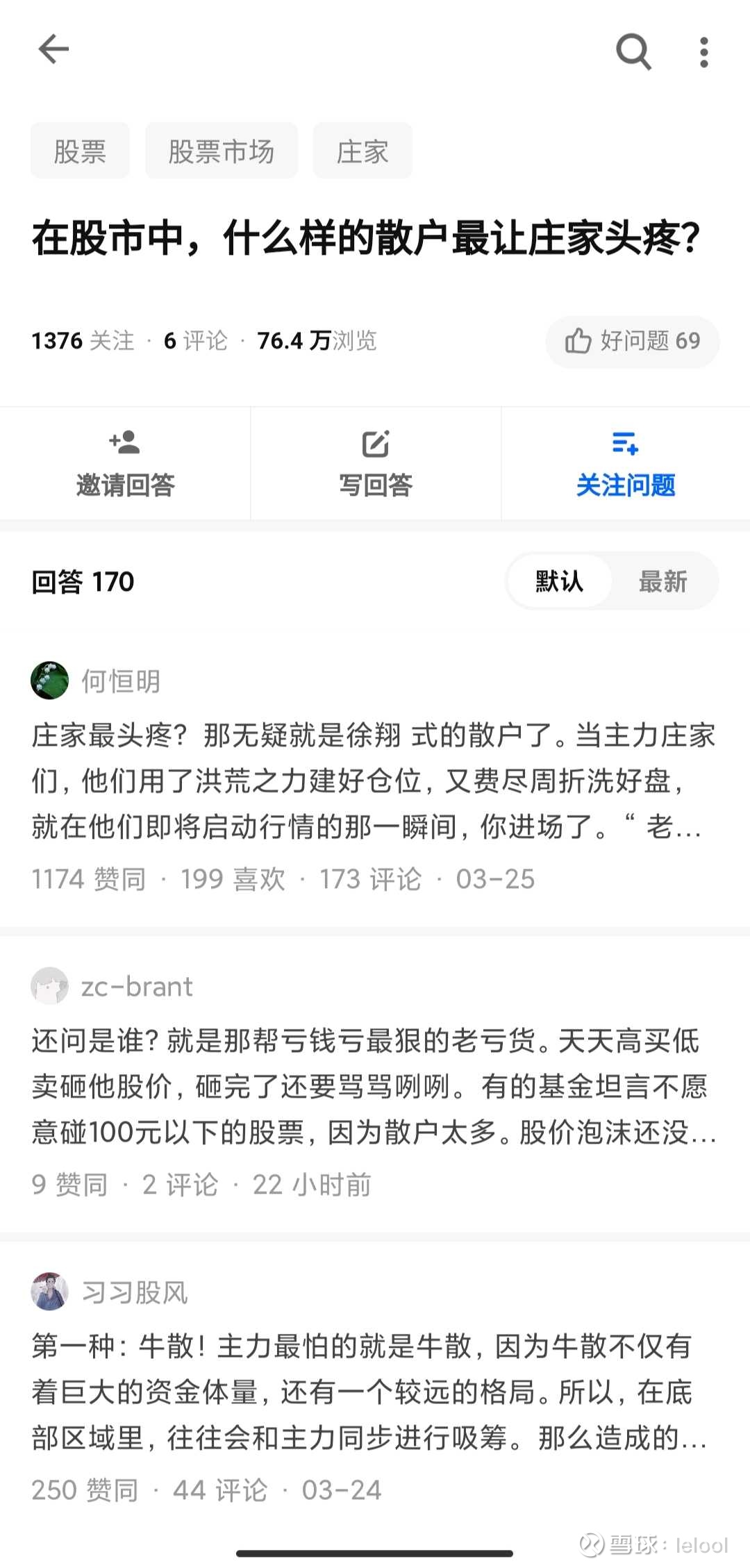The height and width of the screenshot is (1568, 750).
Task: Open the 庄家 topic tag
Action: tap(362, 151)
